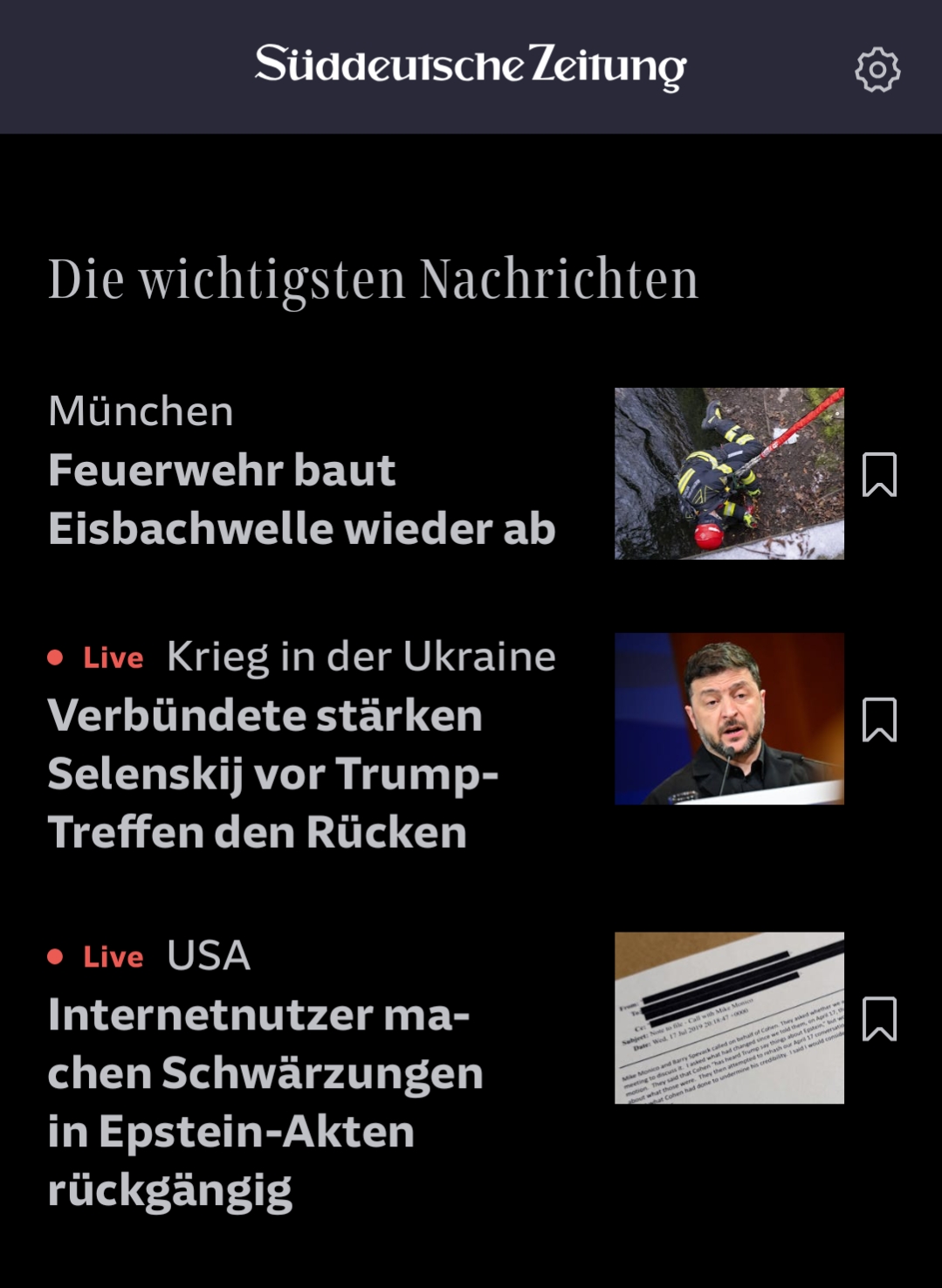Screen dimensions: 942x1288
Task: Read the live Krieg in der Ukraine story
Action: (x=272, y=774)
